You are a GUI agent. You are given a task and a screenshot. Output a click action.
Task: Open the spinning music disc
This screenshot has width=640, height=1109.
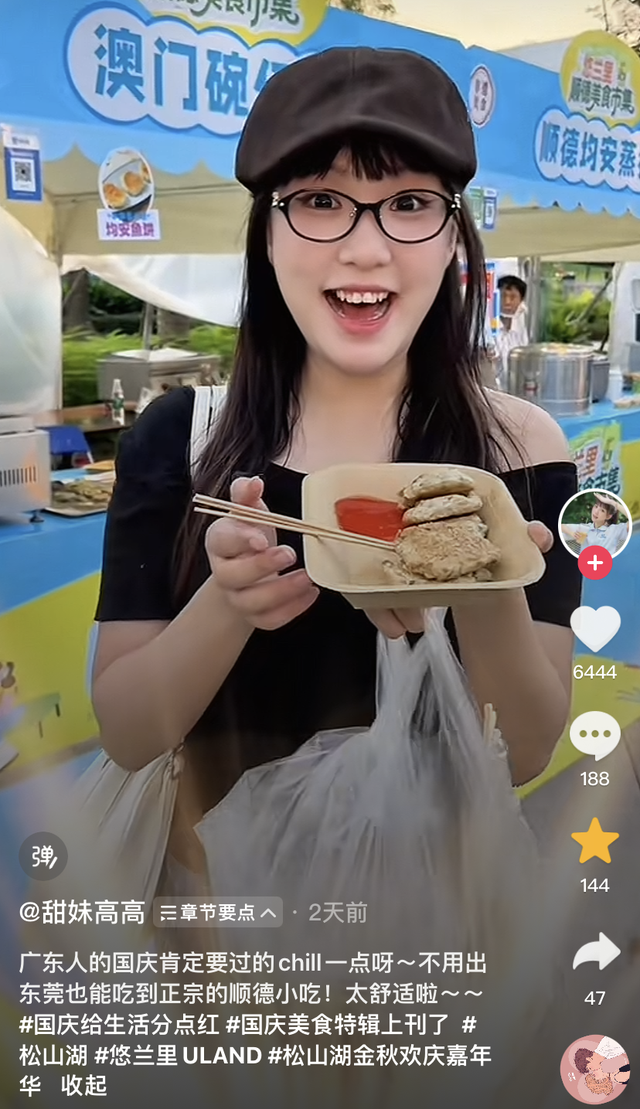tap(595, 1069)
